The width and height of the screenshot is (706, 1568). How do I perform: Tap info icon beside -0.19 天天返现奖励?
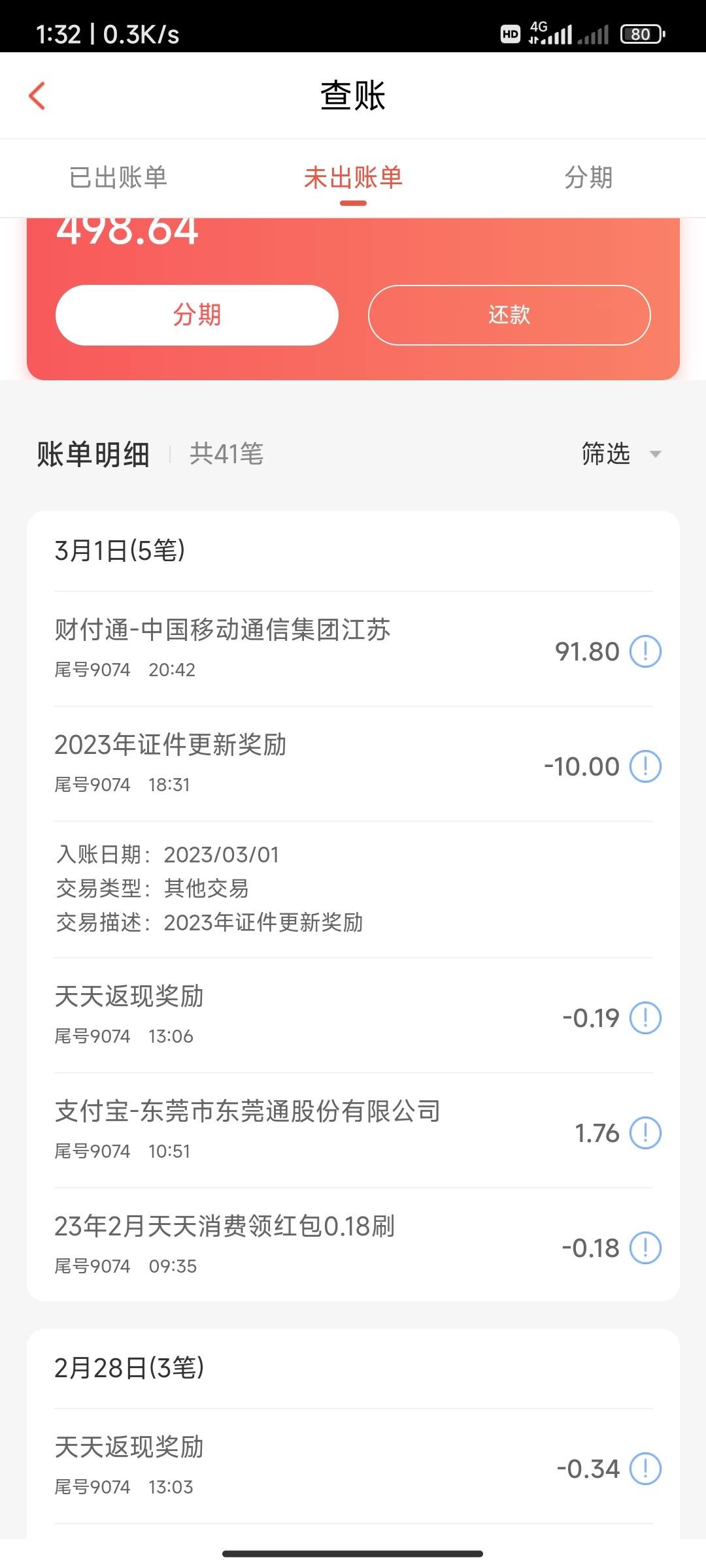pos(645,1018)
